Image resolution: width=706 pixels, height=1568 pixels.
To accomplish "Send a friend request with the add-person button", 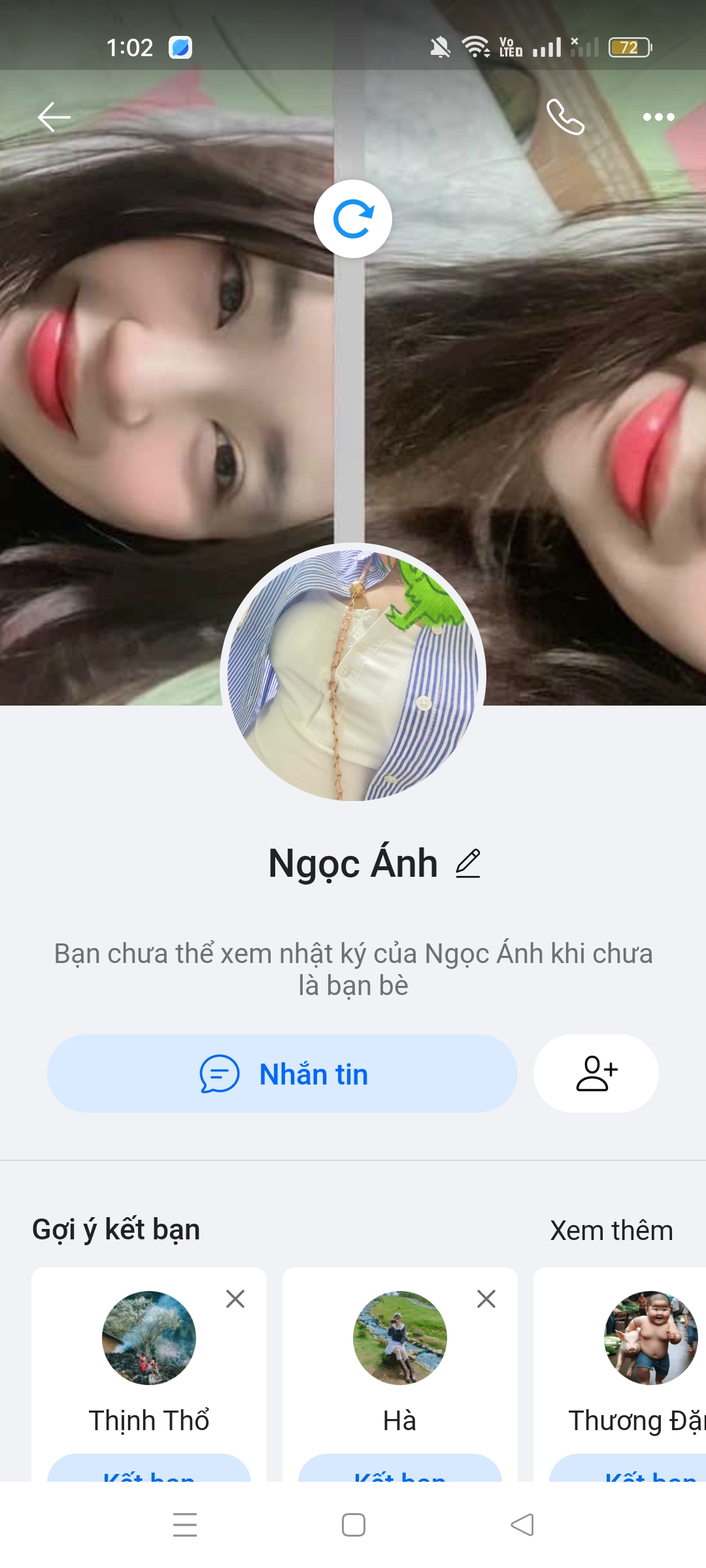I will [596, 1073].
